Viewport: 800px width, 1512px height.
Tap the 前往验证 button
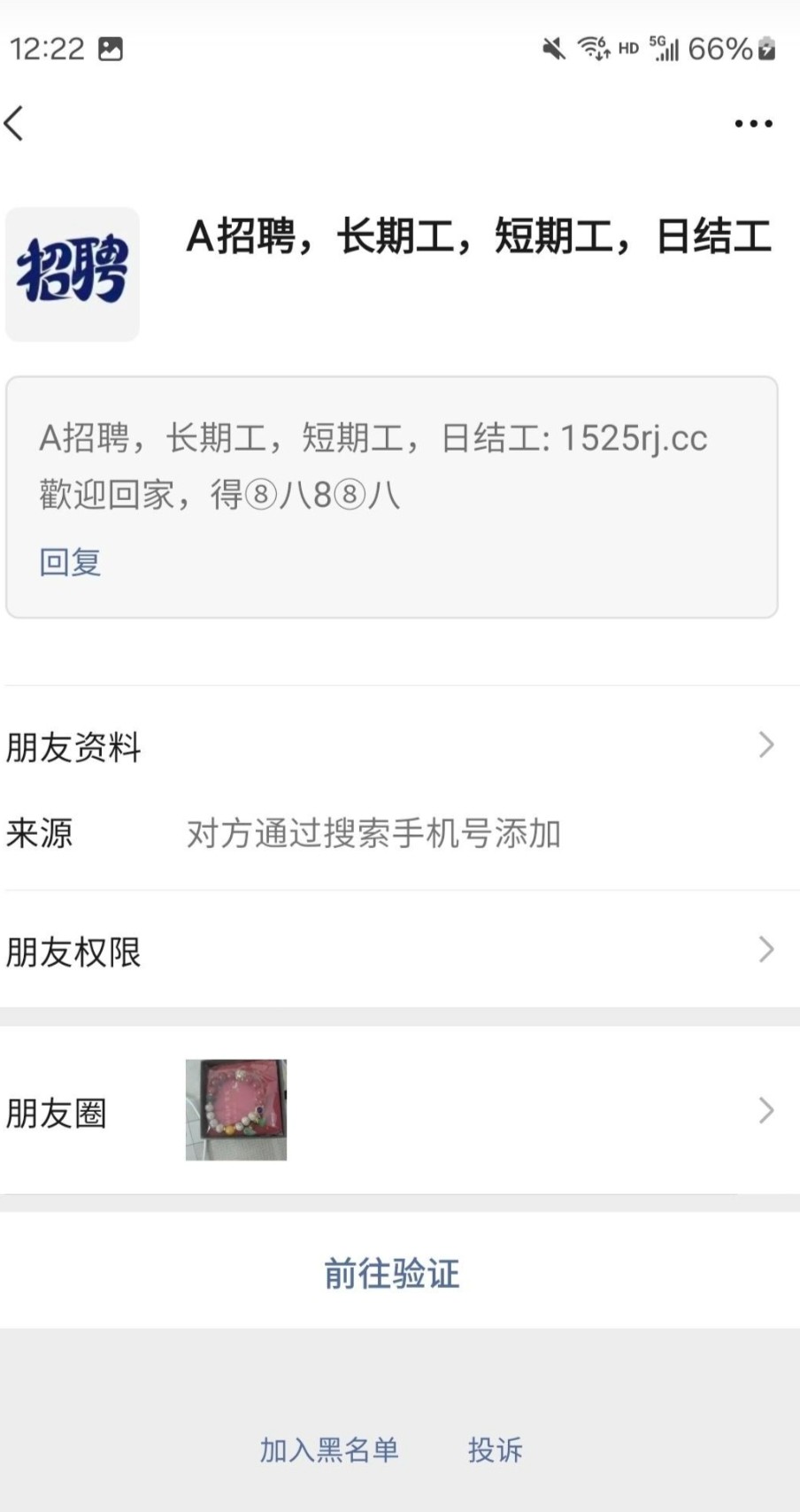392,1273
